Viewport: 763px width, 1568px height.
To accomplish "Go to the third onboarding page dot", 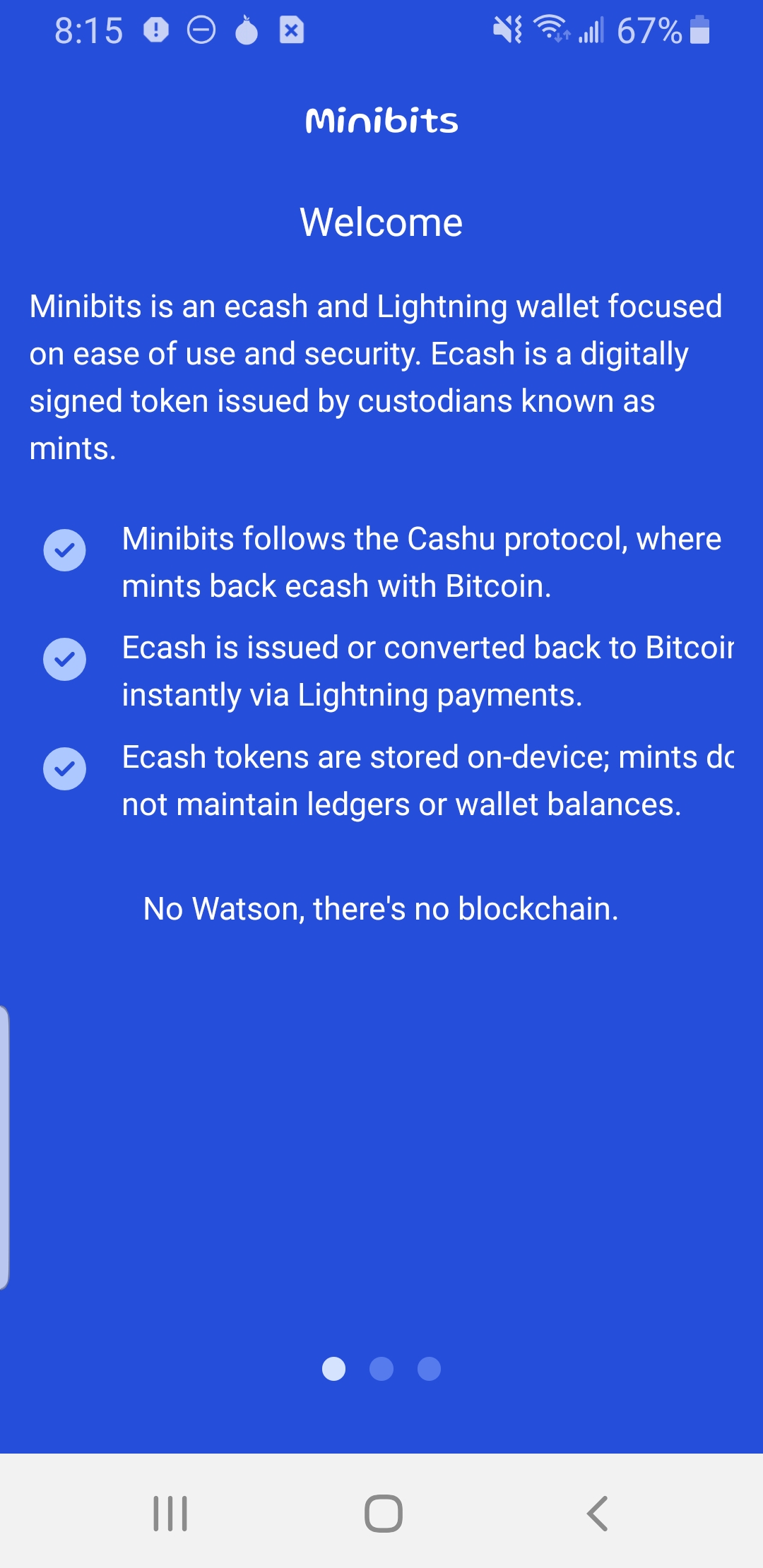I will pyautogui.click(x=429, y=1369).
